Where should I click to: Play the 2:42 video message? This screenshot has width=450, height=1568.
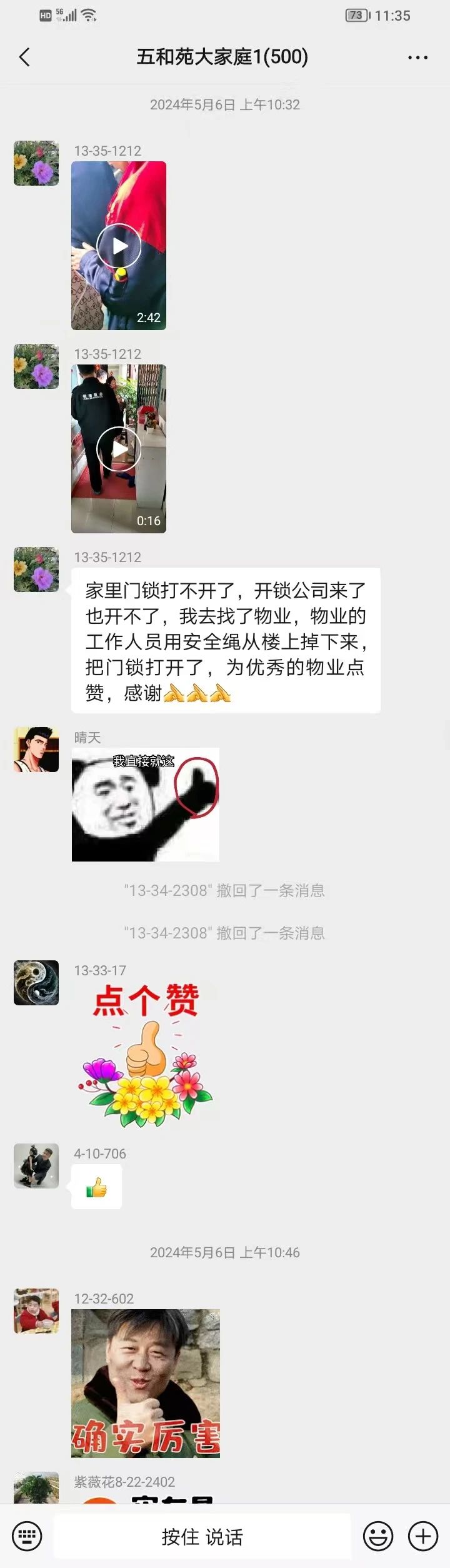point(119,246)
